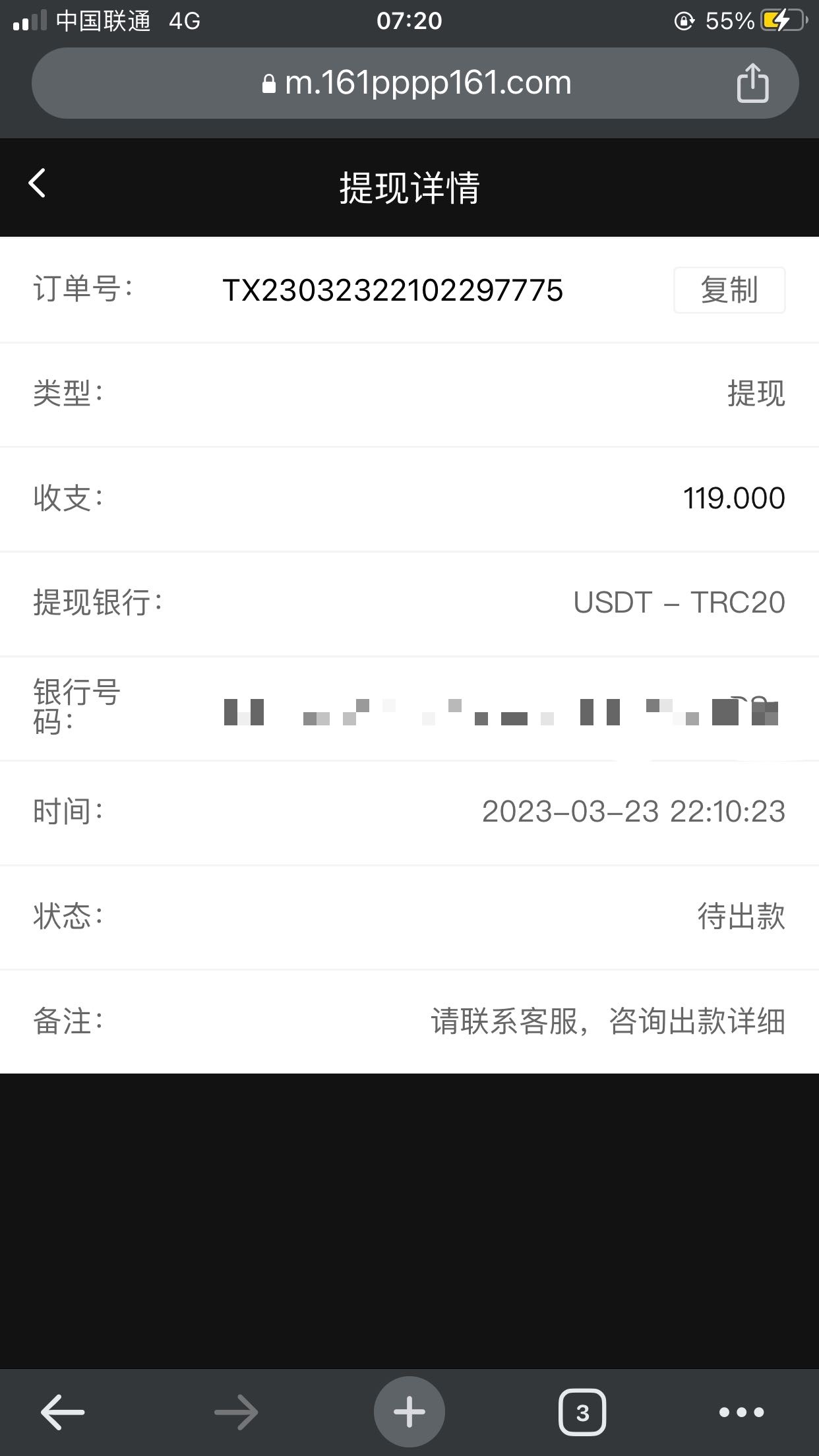Tap the masked 银行号码 field
The image size is (819, 1456).
(x=501, y=712)
